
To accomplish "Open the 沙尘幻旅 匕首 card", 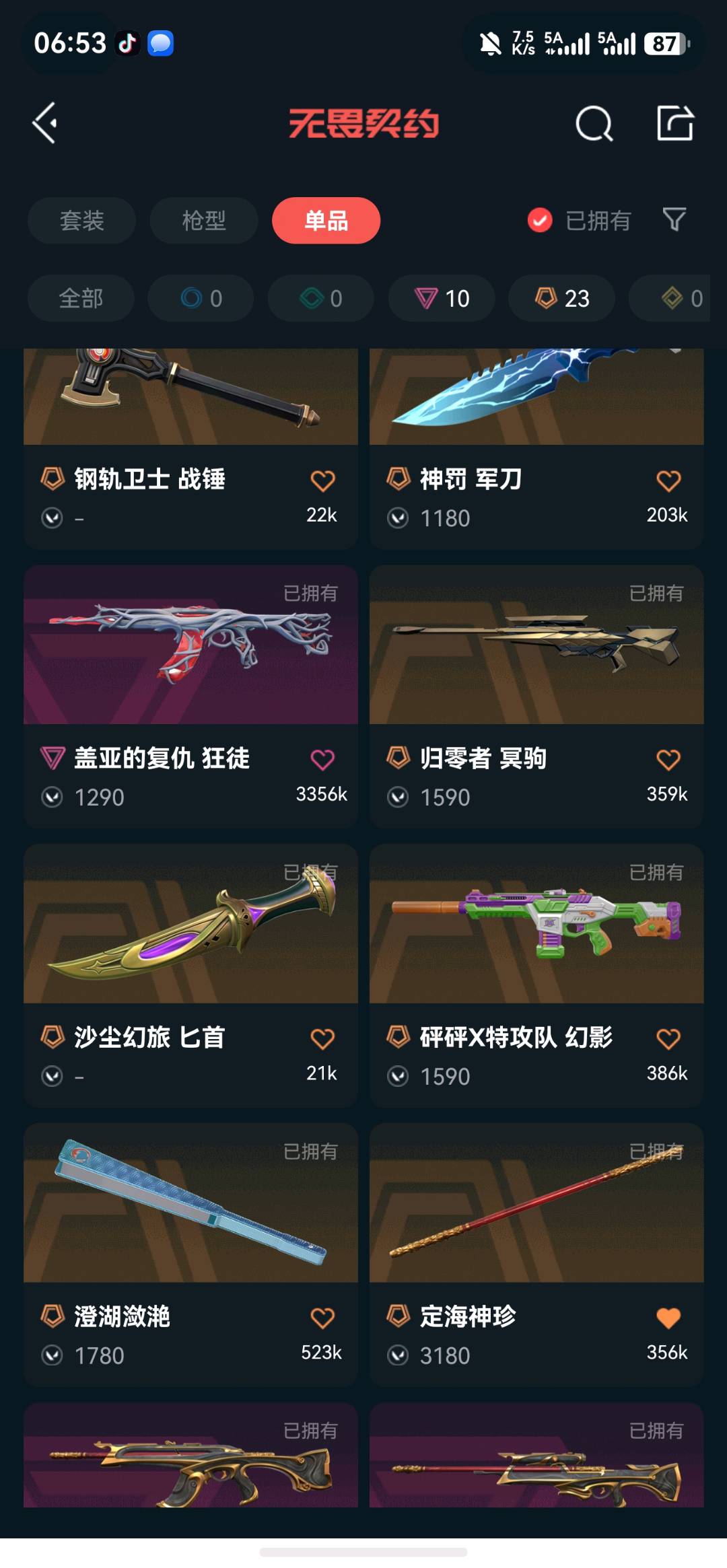I will pyautogui.click(x=191, y=976).
